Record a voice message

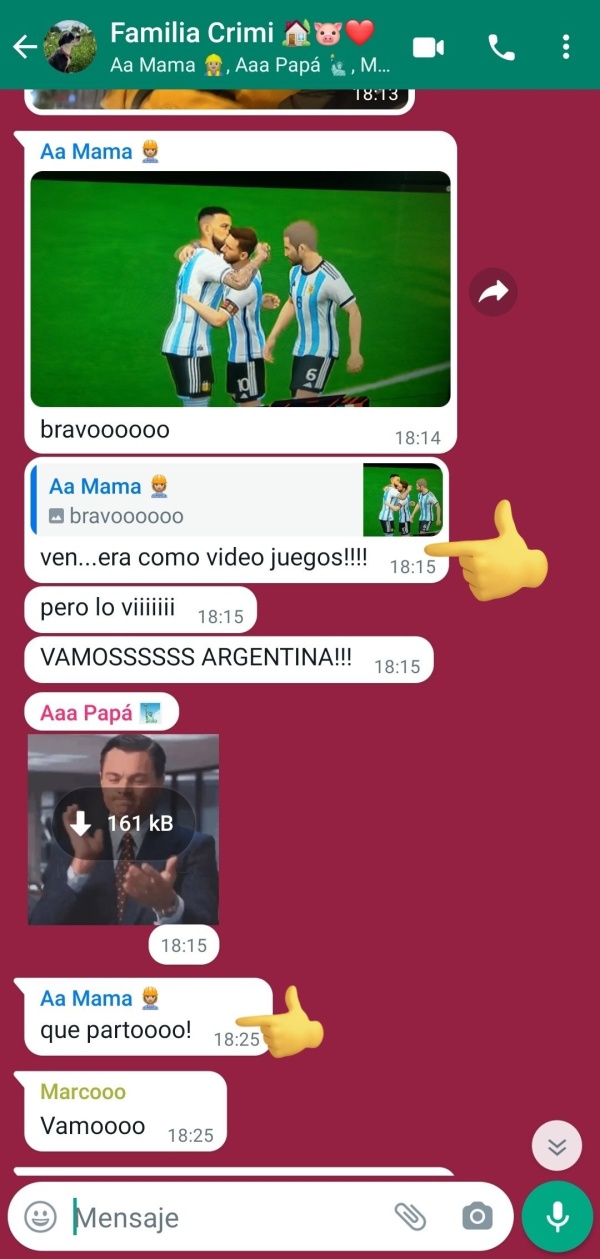coord(557,1217)
